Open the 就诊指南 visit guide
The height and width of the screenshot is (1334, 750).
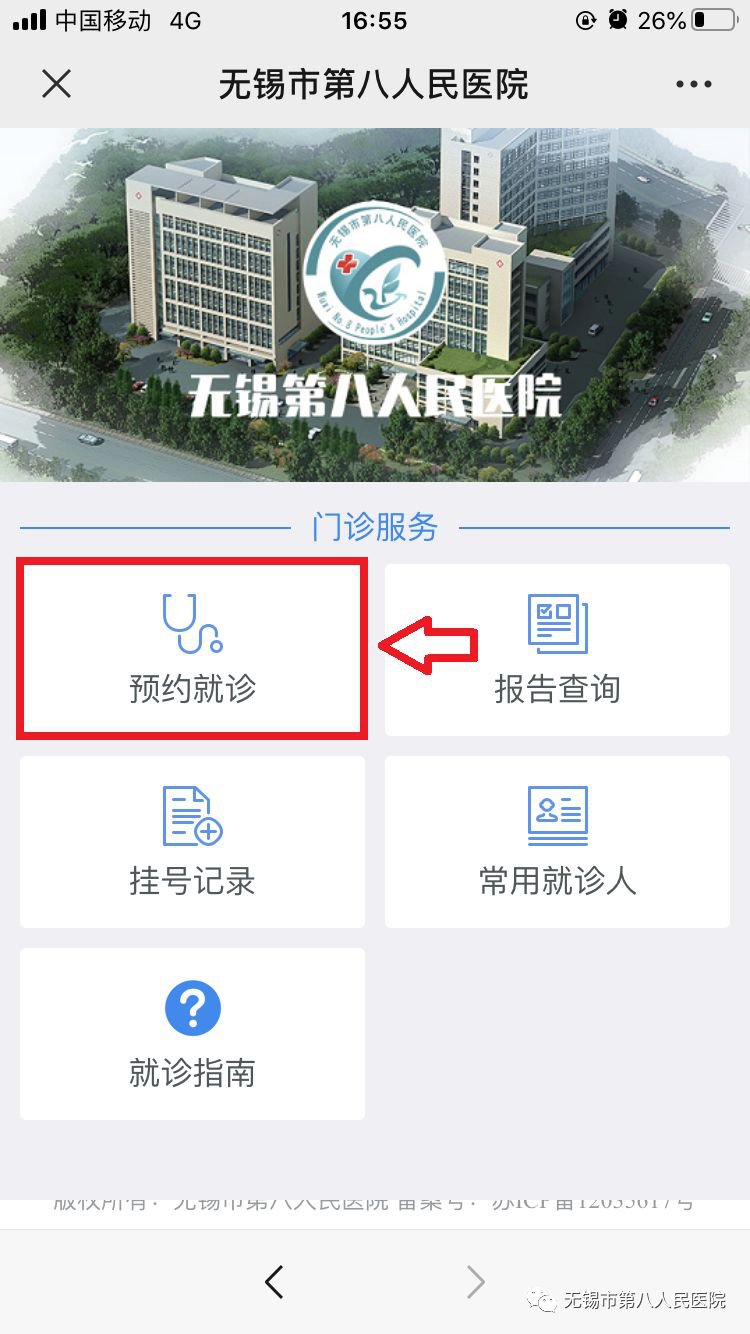(192, 1034)
